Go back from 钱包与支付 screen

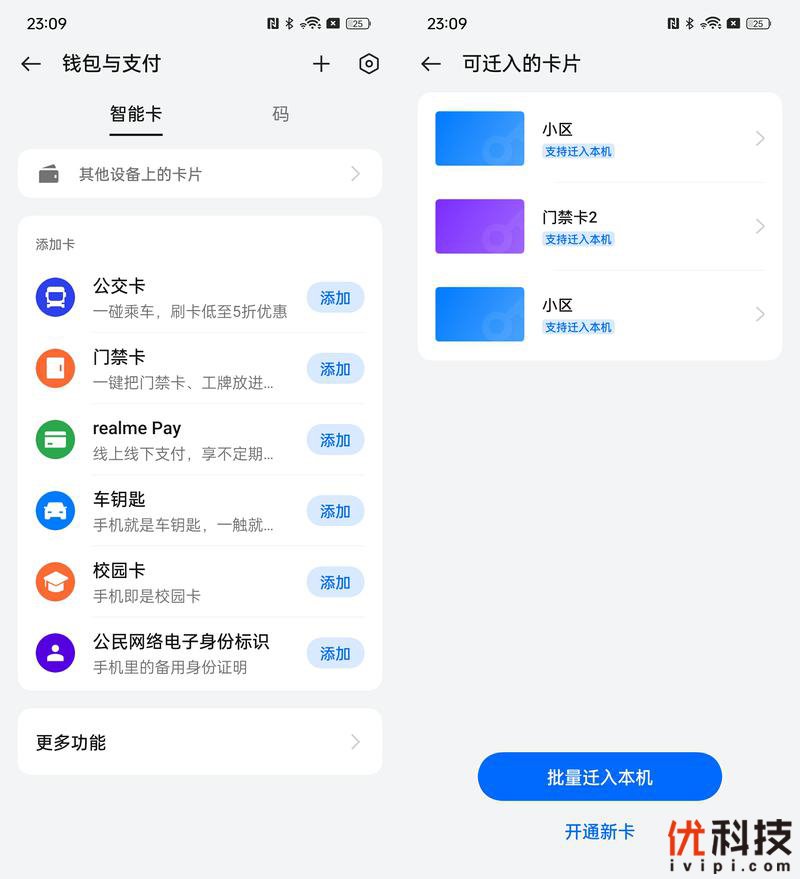point(31,64)
